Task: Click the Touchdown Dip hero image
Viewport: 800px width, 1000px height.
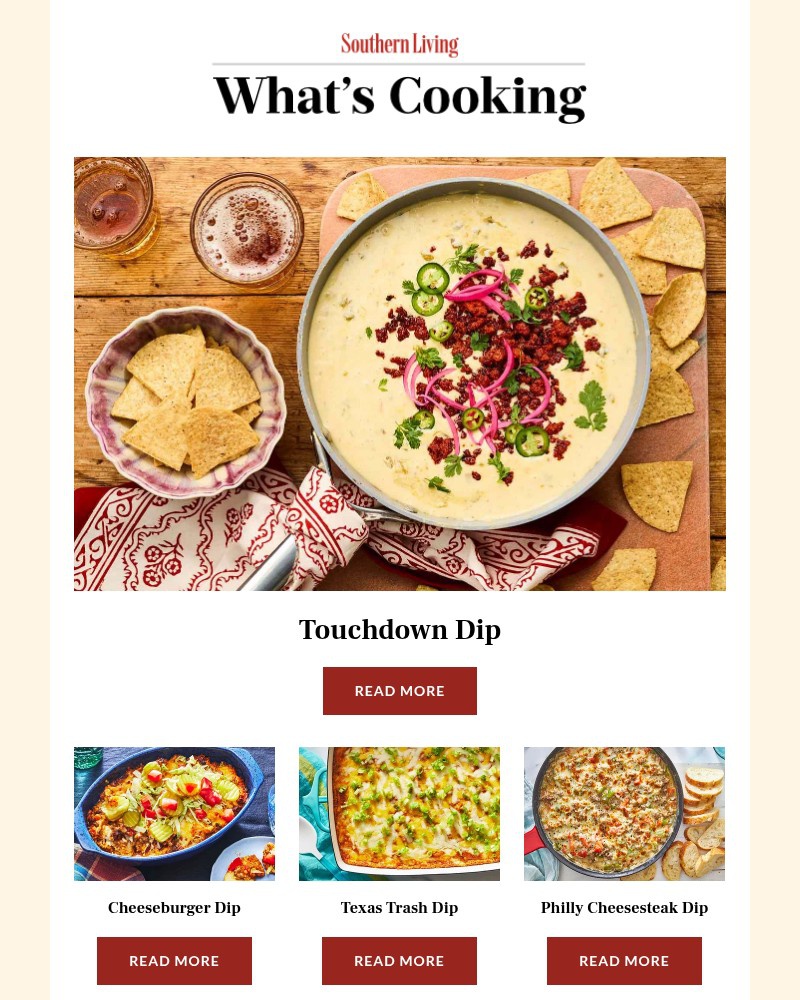Action: pyautogui.click(x=400, y=374)
